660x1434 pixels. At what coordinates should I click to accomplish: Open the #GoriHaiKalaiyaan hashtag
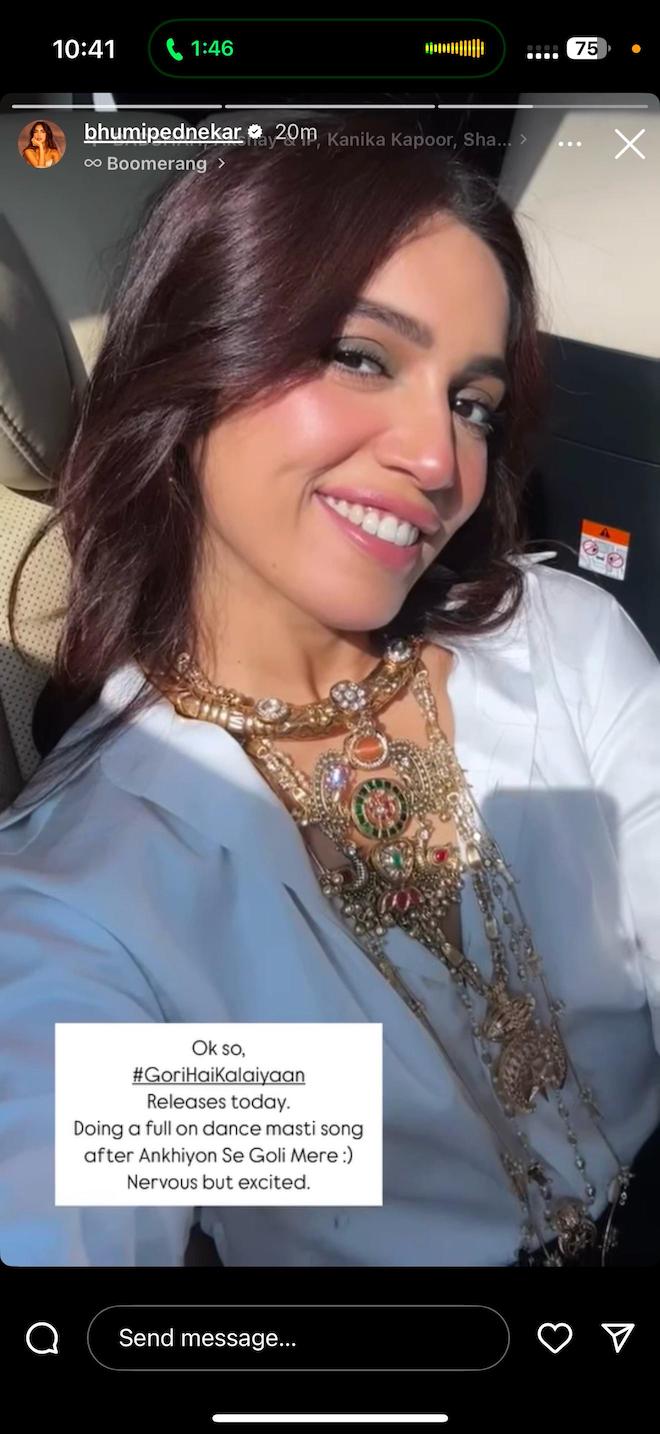(218, 1075)
